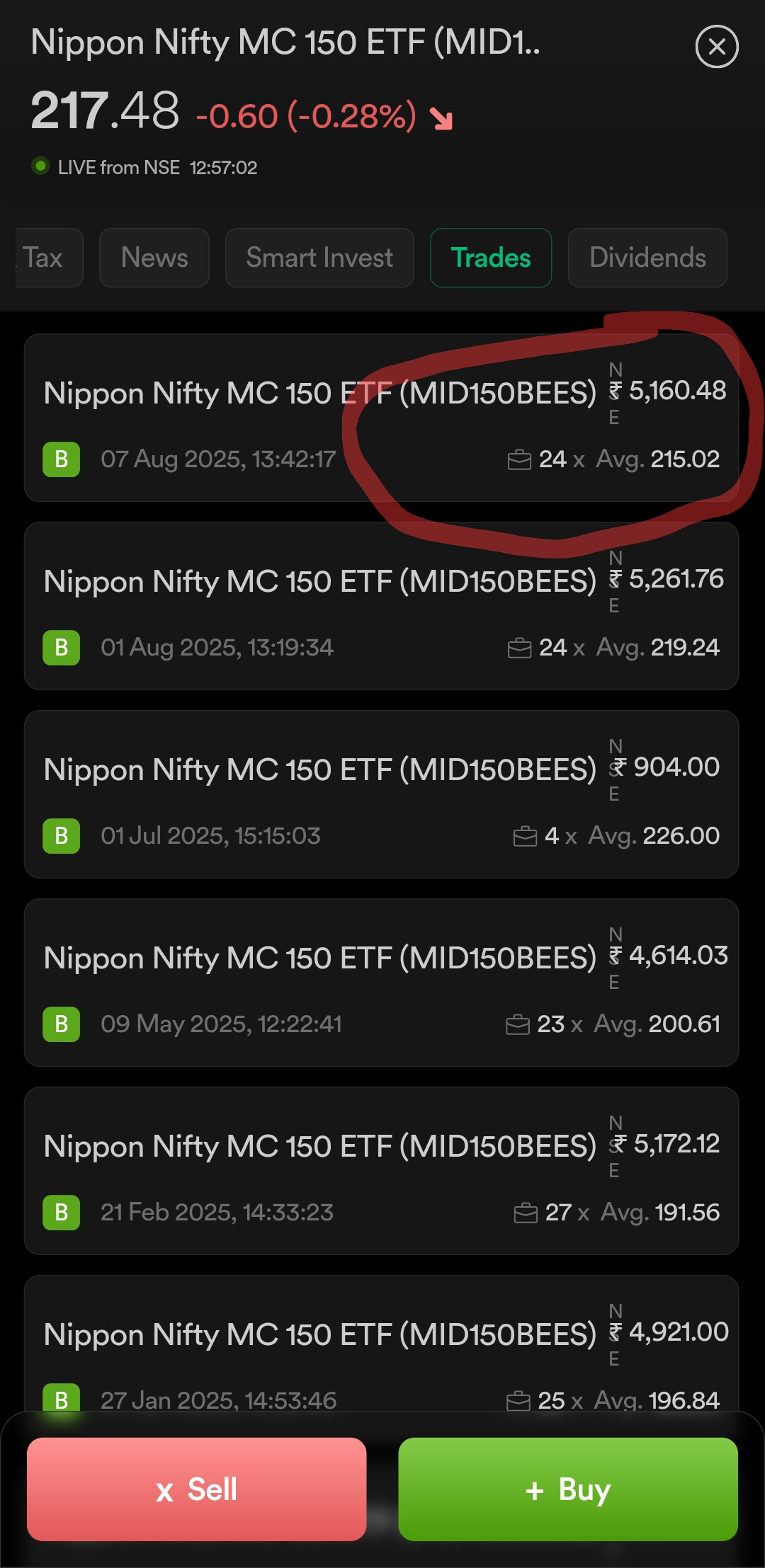Screen dimensions: 765x1568
Task: Switch to Smart Invest tab
Action: point(319,258)
